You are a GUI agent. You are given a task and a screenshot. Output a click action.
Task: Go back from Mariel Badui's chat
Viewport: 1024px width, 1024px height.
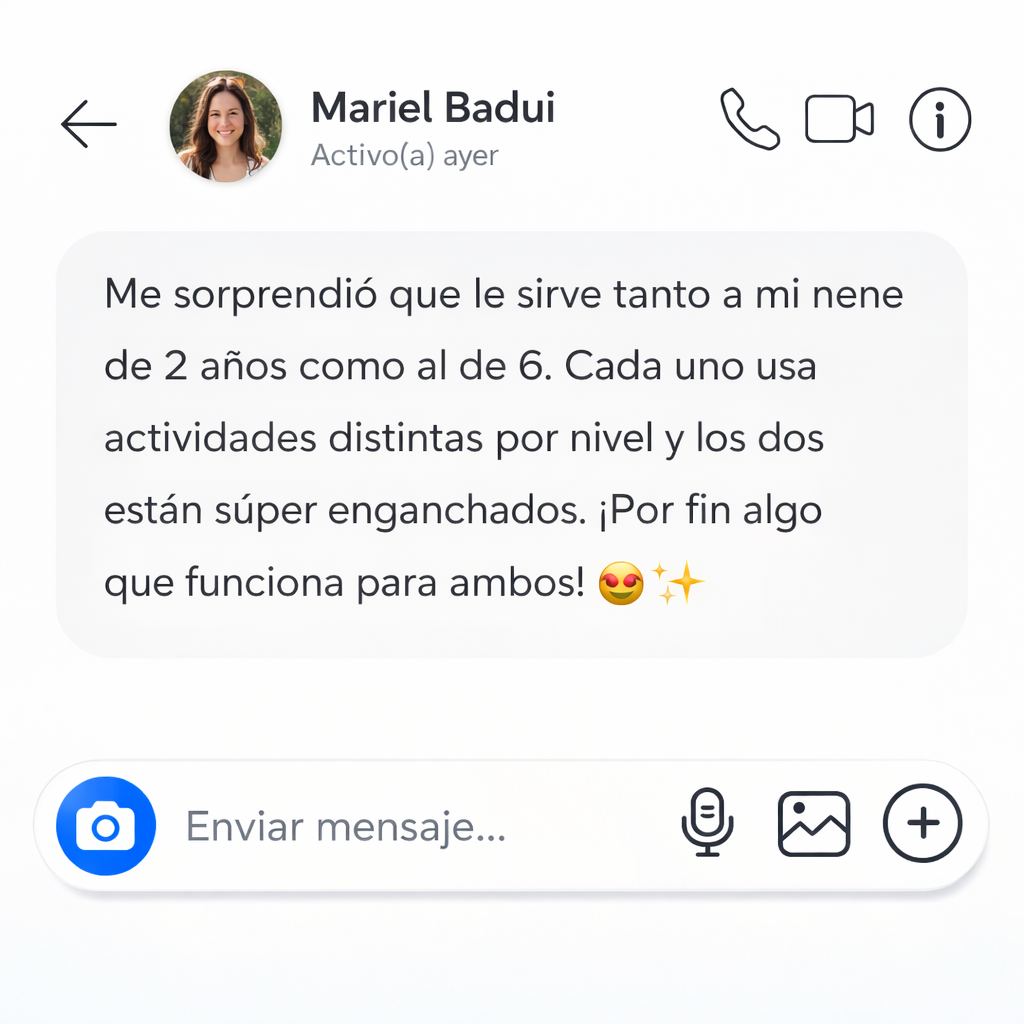(x=88, y=125)
